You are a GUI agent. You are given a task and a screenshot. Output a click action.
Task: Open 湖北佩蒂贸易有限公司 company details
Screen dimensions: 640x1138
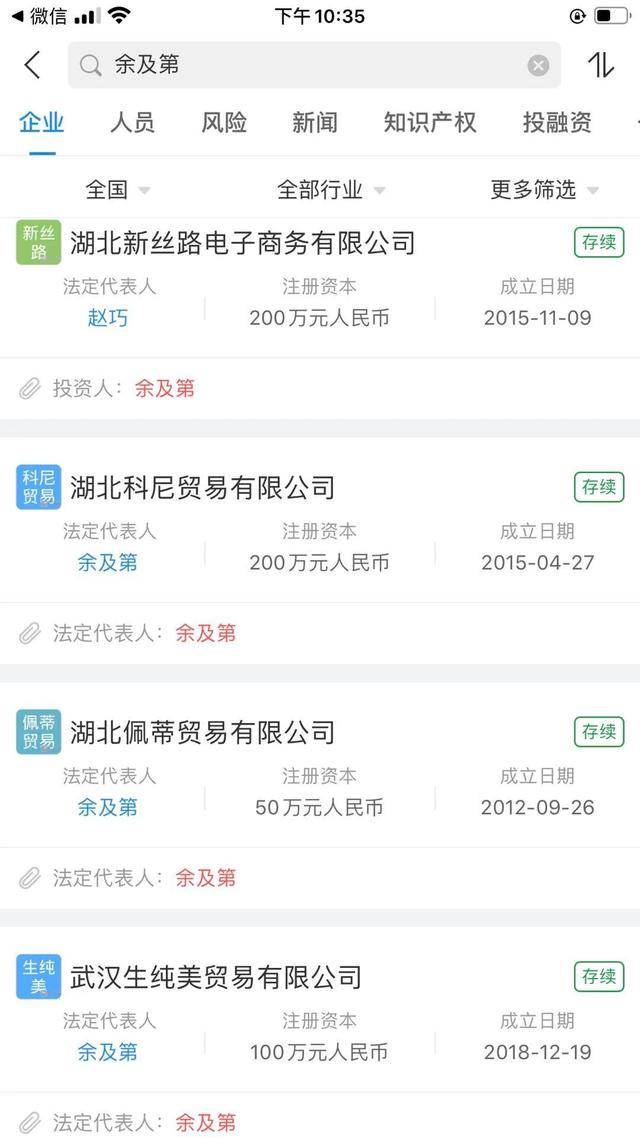pos(202,733)
